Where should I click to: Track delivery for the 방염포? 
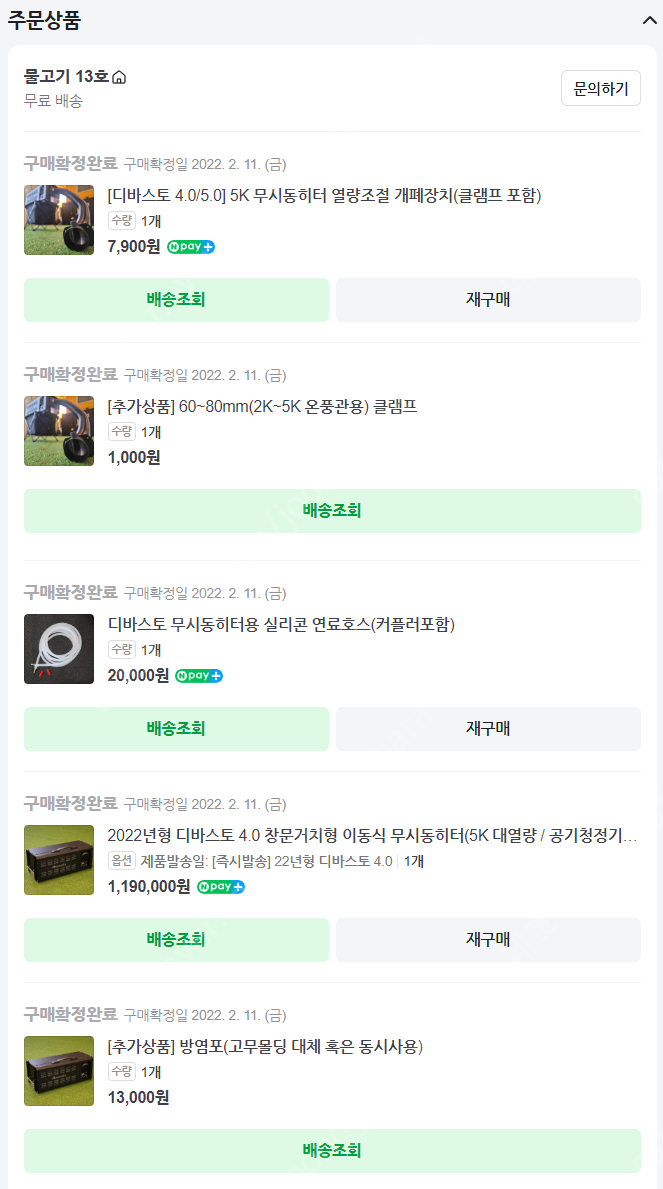coord(332,1150)
